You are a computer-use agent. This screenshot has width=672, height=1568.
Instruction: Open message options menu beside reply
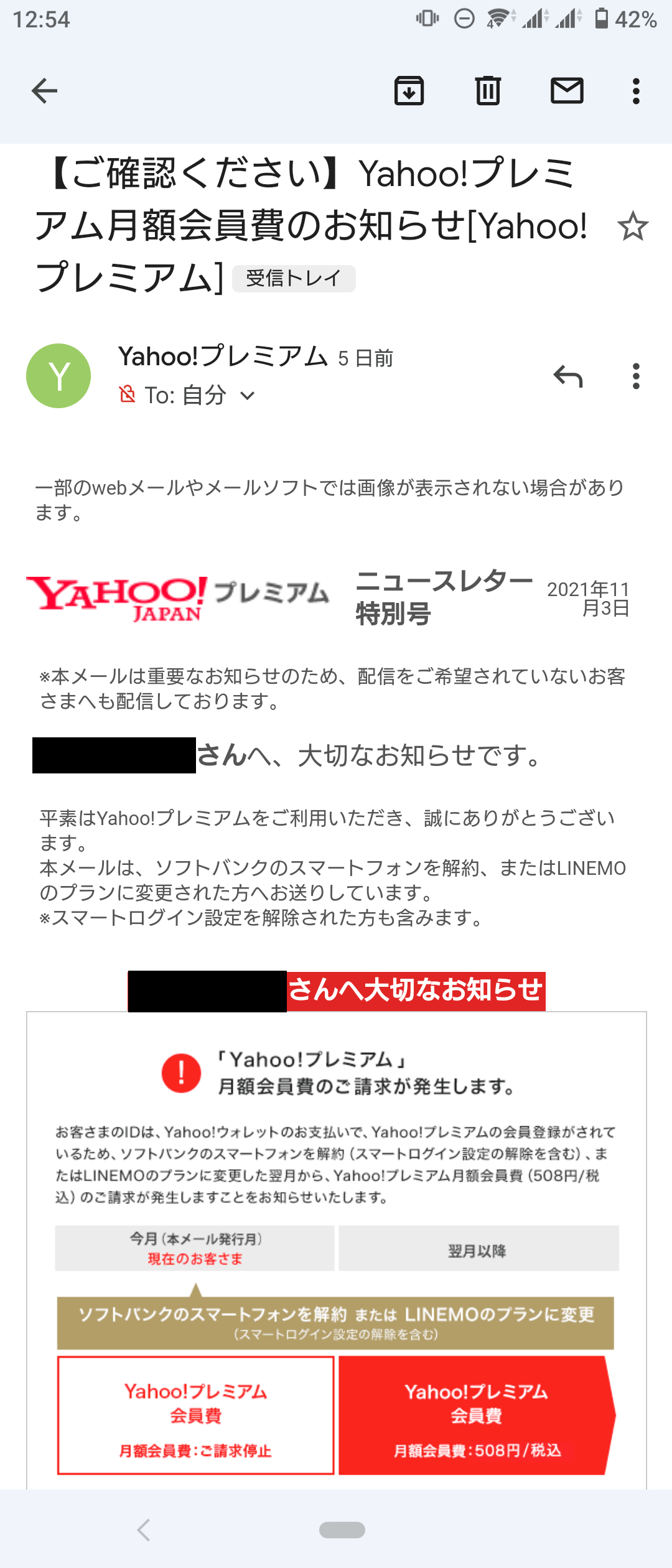(635, 376)
